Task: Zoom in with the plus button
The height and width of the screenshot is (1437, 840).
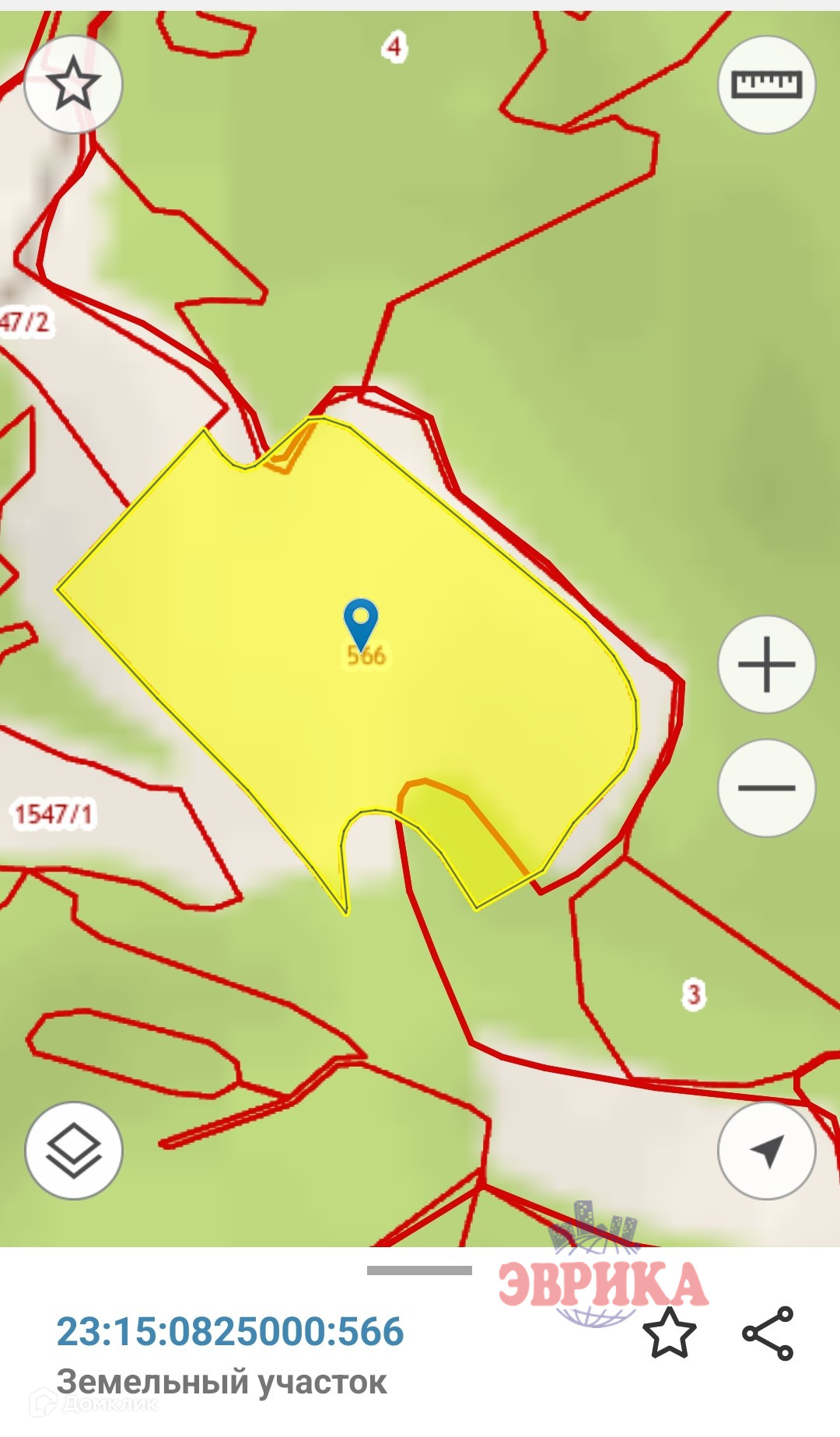Action: coord(766,664)
